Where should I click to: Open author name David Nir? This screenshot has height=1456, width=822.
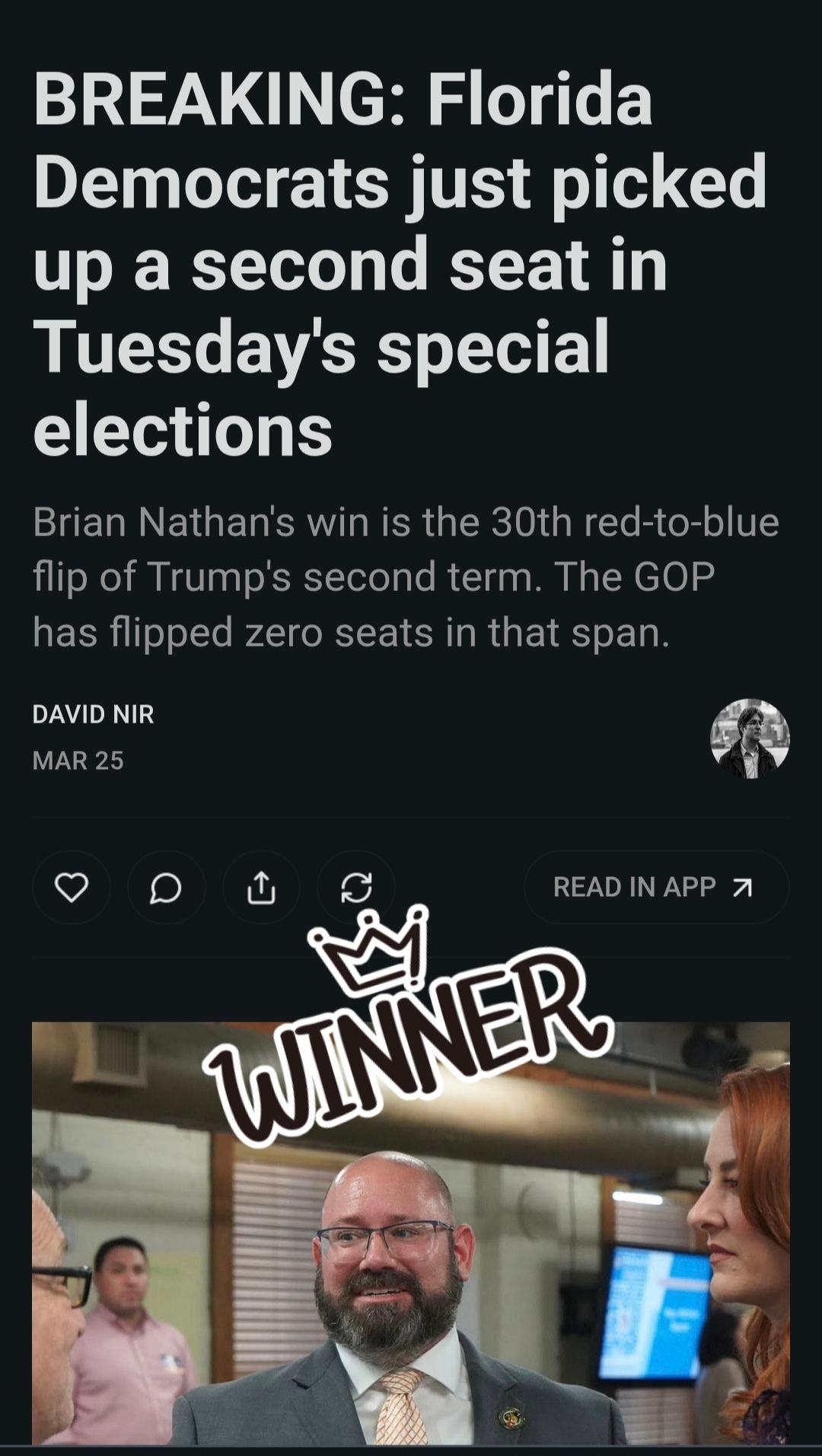click(94, 714)
